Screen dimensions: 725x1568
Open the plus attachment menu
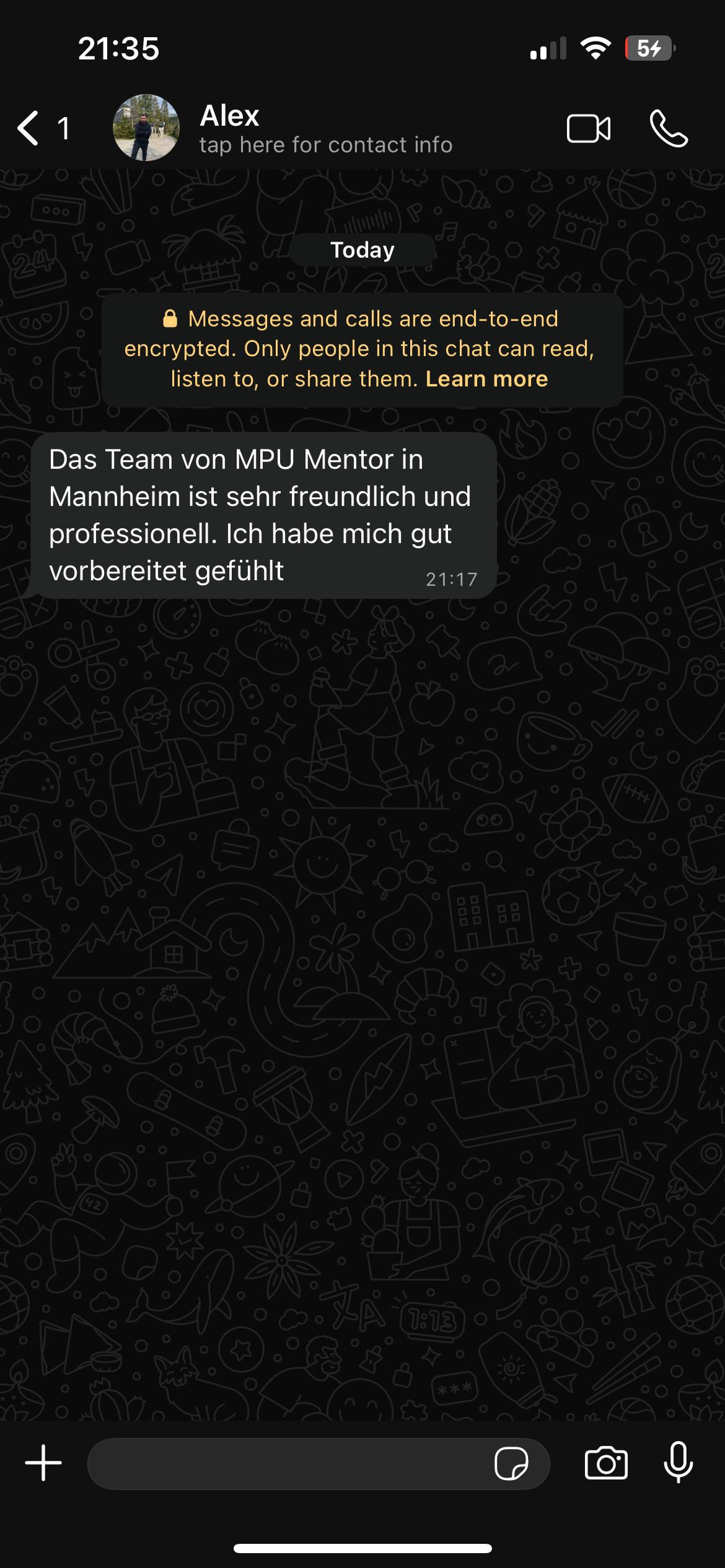point(43,1463)
